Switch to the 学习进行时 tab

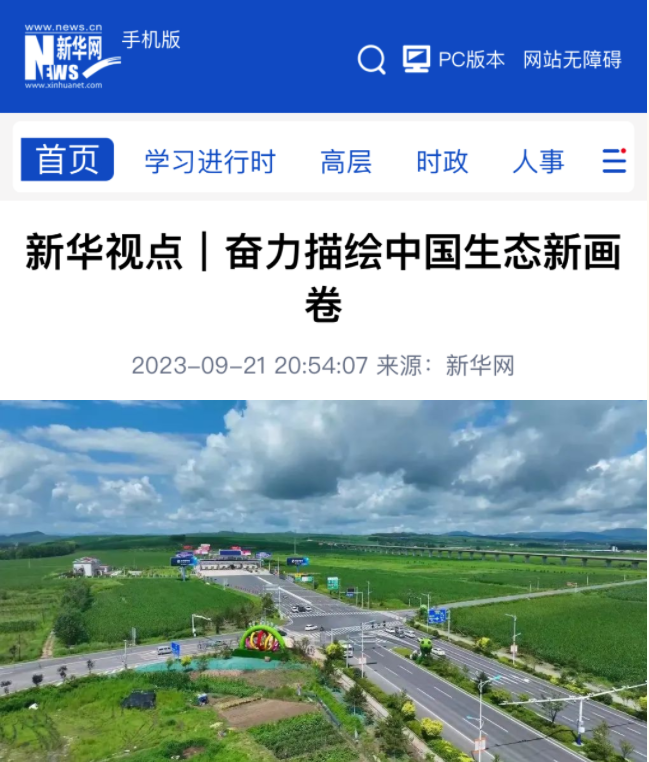pyautogui.click(x=210, y=161)
